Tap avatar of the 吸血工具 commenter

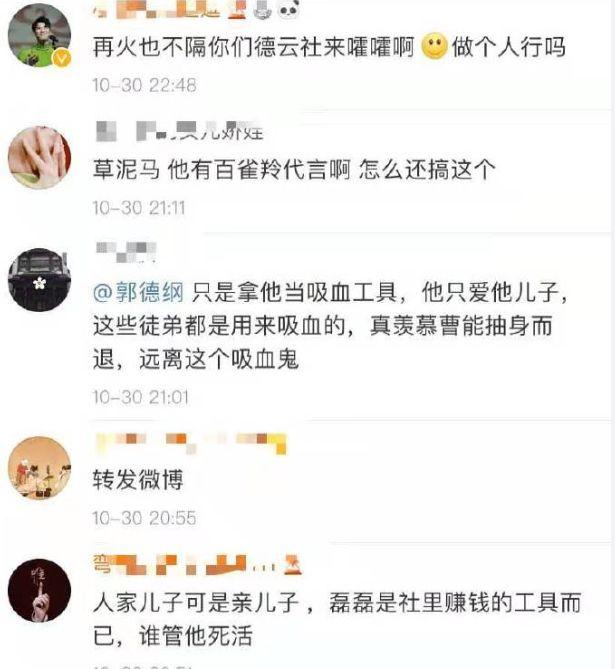pos(39,281)
